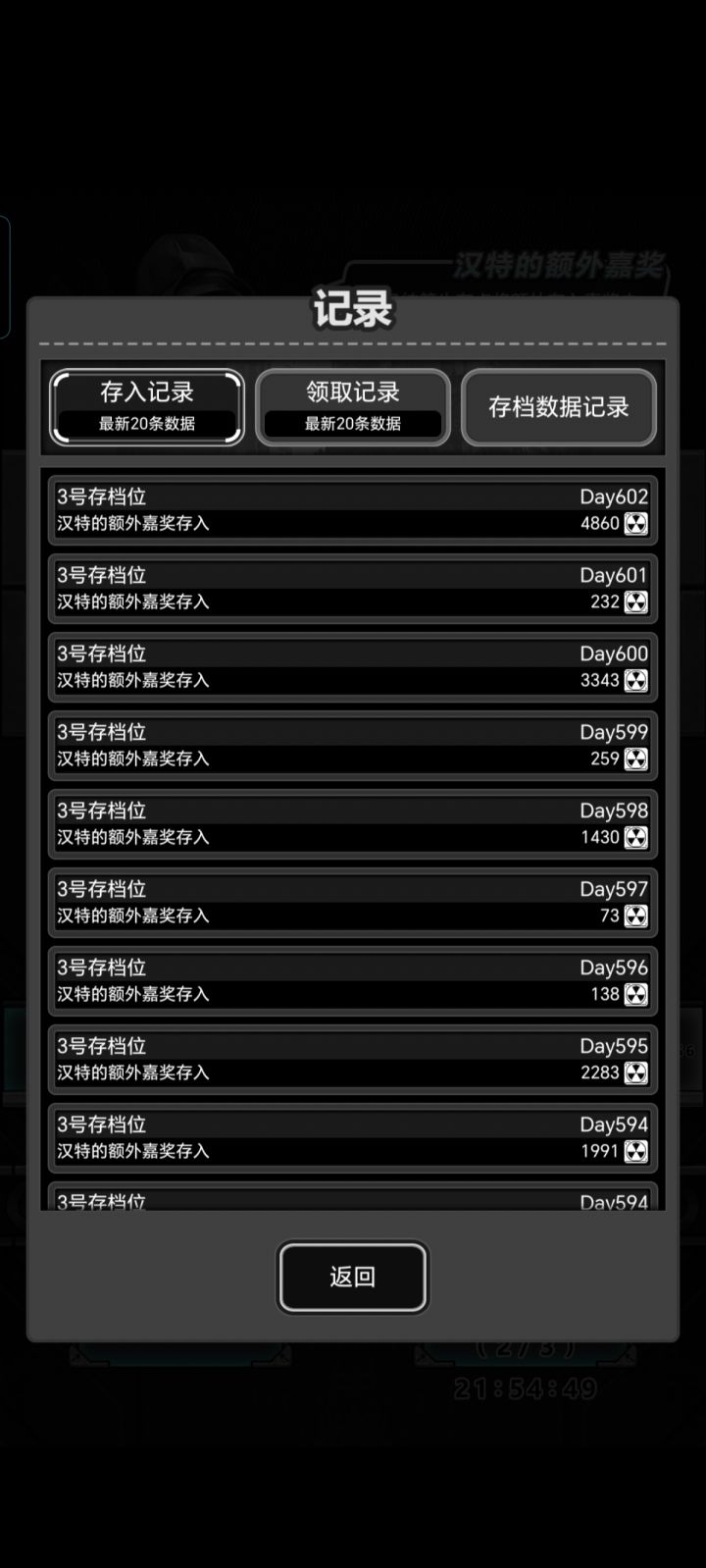Select the 存入记录 tab
Viewport: 706px width, 1568px height.
click(146, 407)
